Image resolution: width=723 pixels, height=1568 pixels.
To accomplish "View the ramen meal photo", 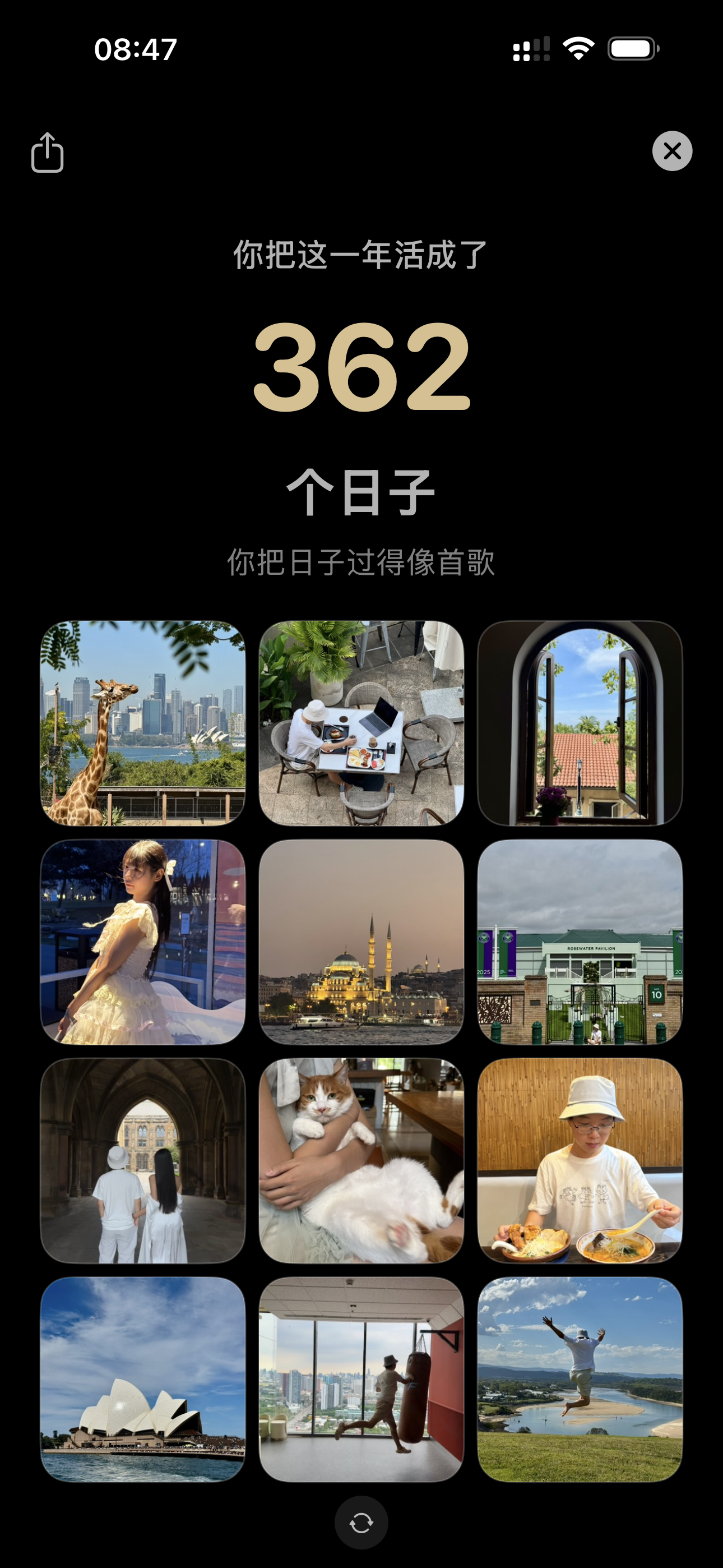I will pyautogui.click(x=580, y=1160).
